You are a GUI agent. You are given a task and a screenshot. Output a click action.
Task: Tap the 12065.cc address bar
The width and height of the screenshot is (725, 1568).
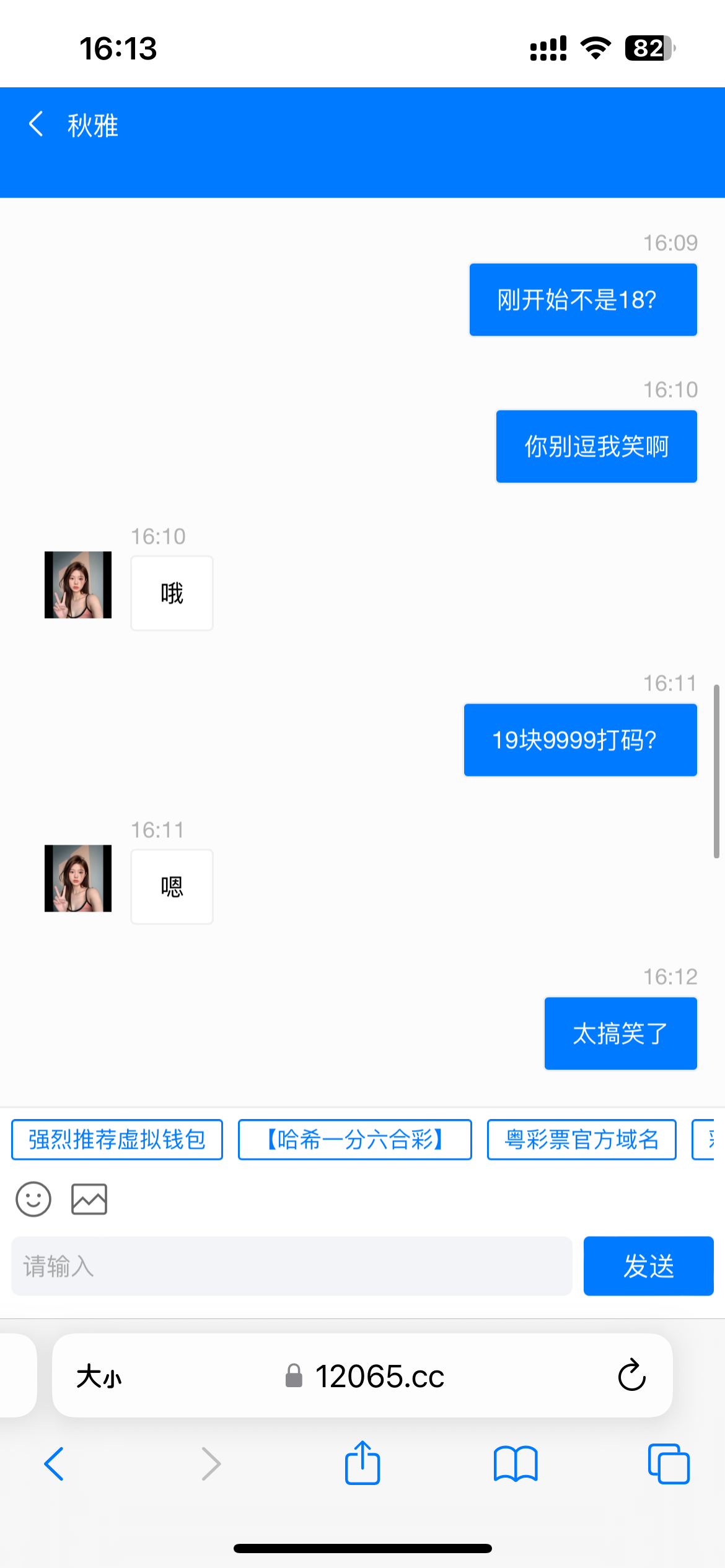pos(366,1377)
